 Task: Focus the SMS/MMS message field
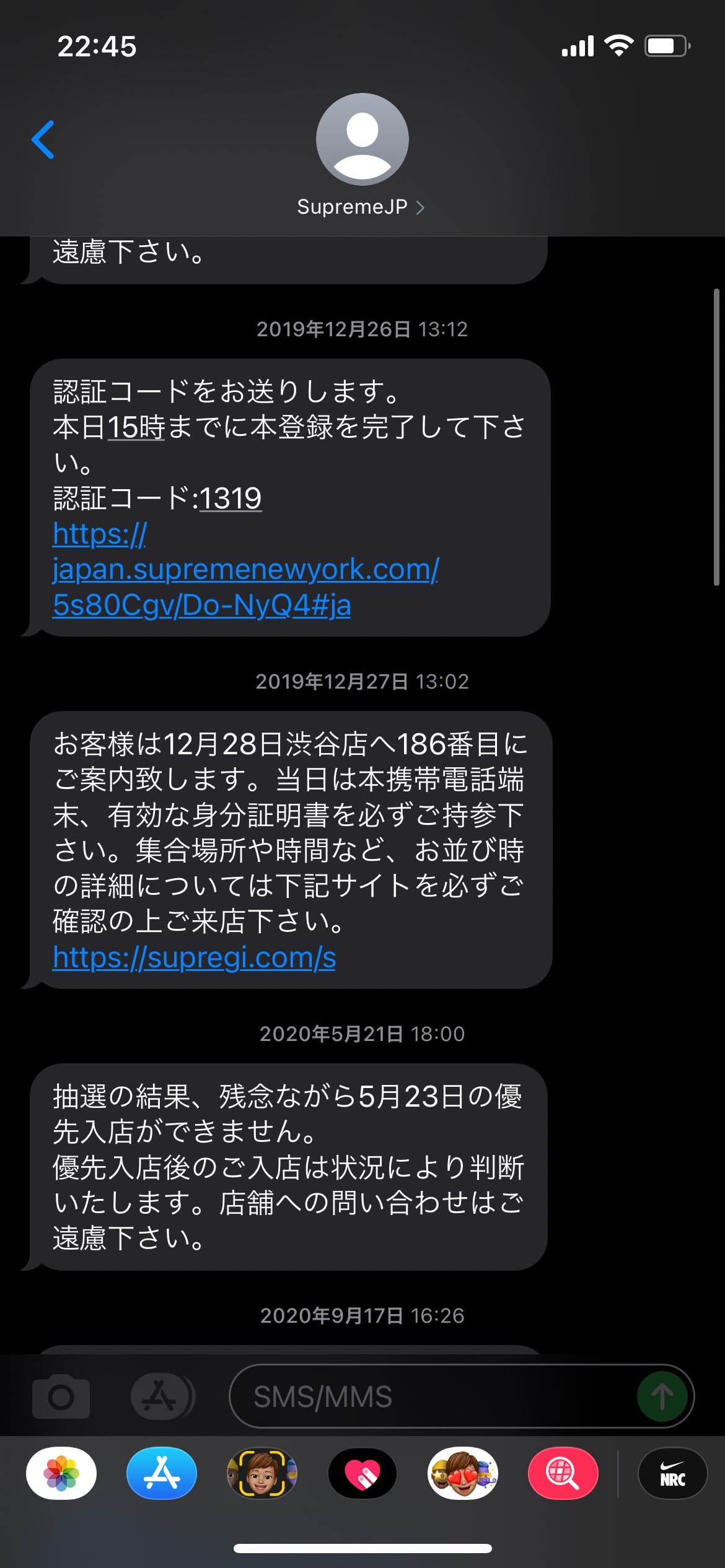[x=434, y=1397]
